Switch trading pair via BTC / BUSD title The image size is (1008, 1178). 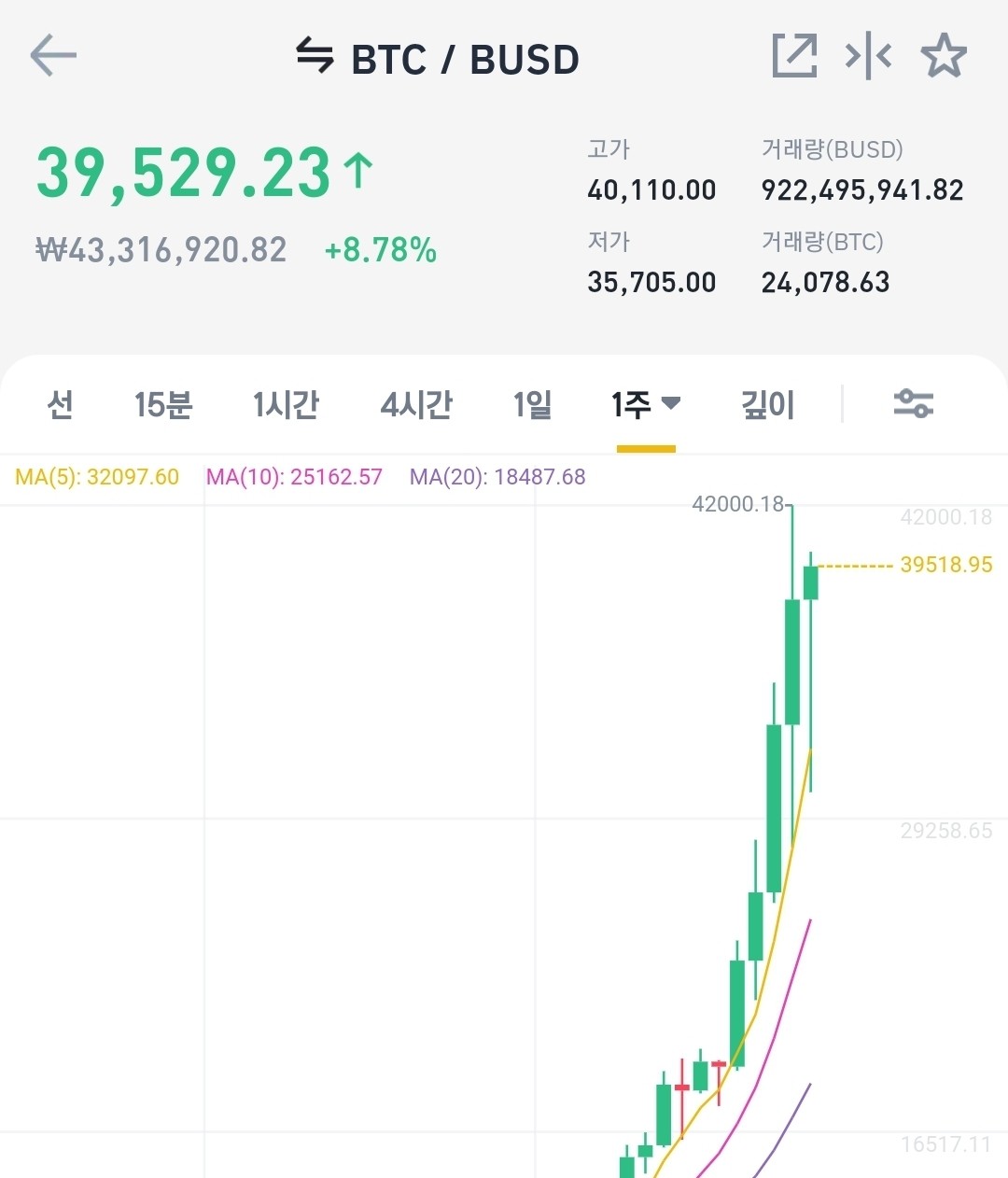[x=438, y=59]
